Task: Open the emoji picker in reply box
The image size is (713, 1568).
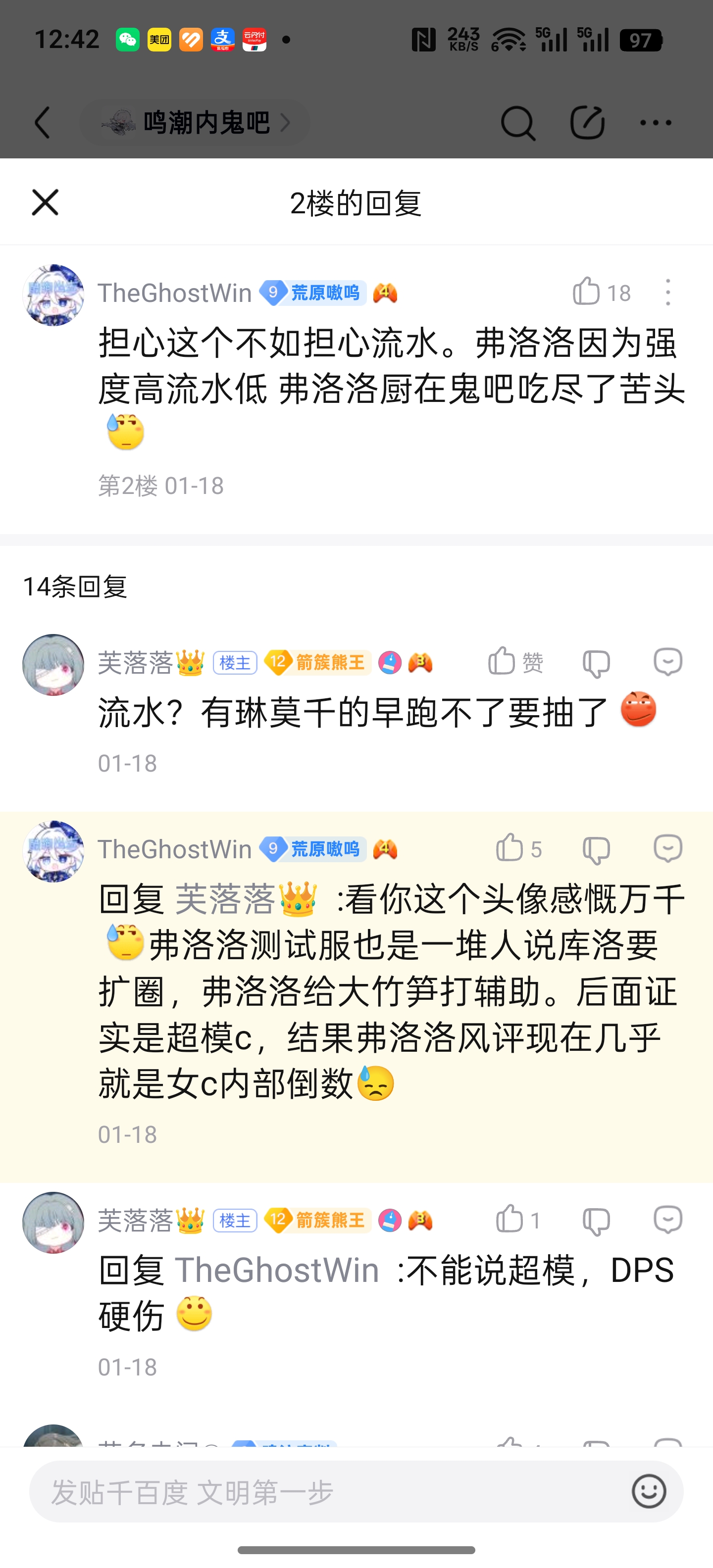Action: (x=649, y=1491)
